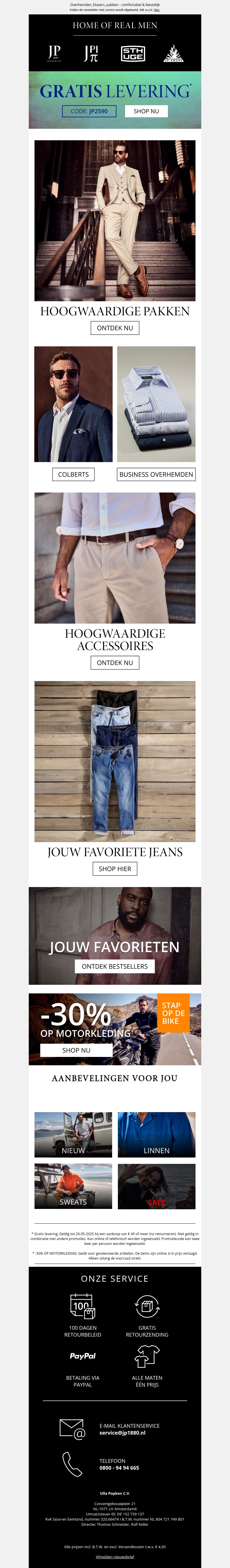Open the beige suit photo
Viewport: 230px width, 1568px height.
click(x=115, y=220)
